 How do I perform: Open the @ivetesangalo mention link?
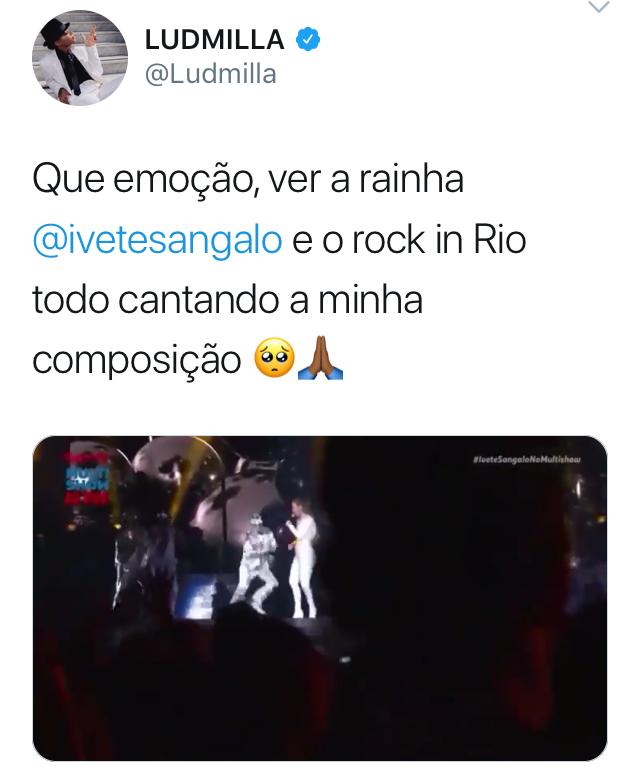(x=157, y=242)
